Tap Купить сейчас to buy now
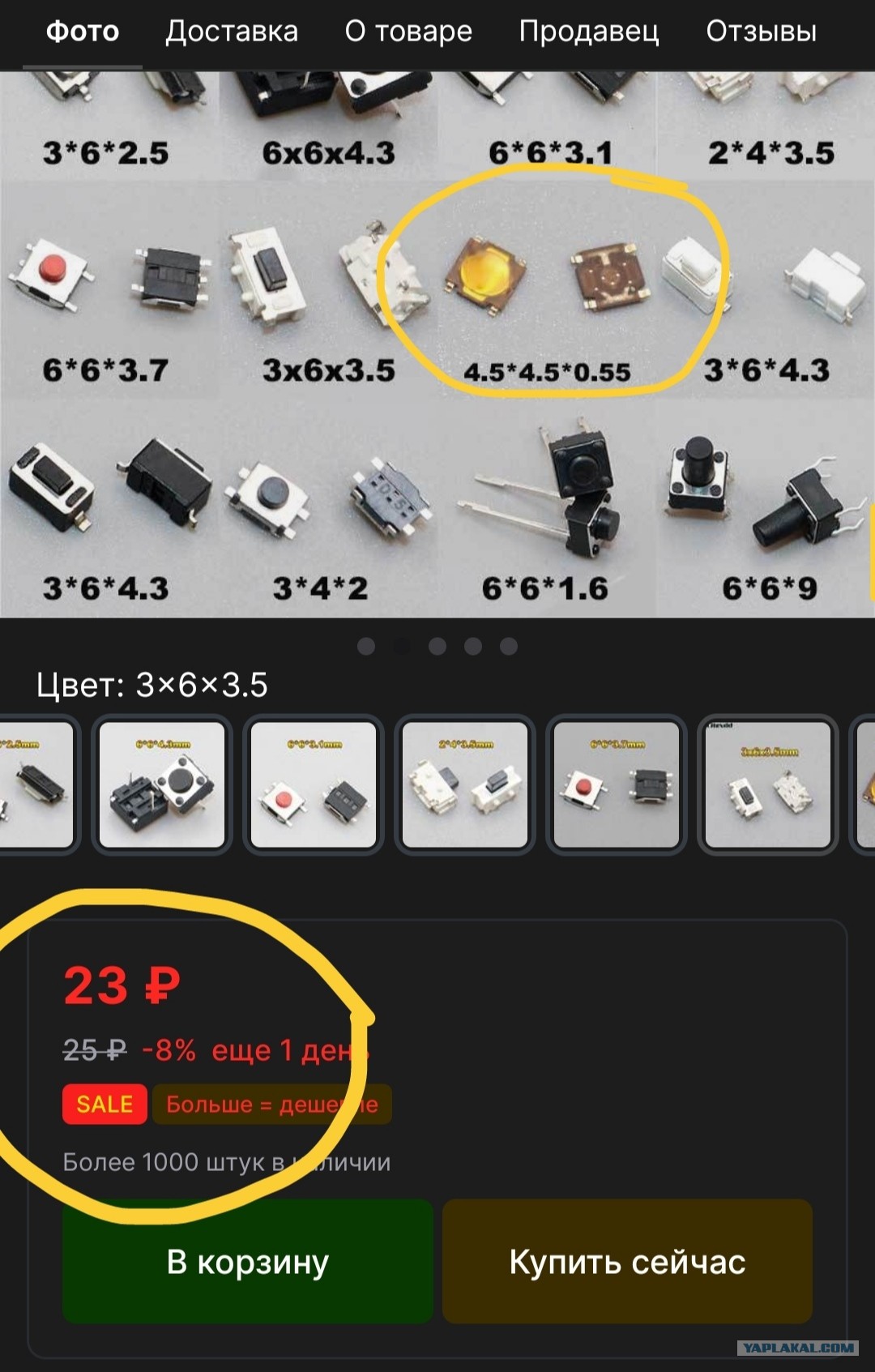 click(627, 1262)
